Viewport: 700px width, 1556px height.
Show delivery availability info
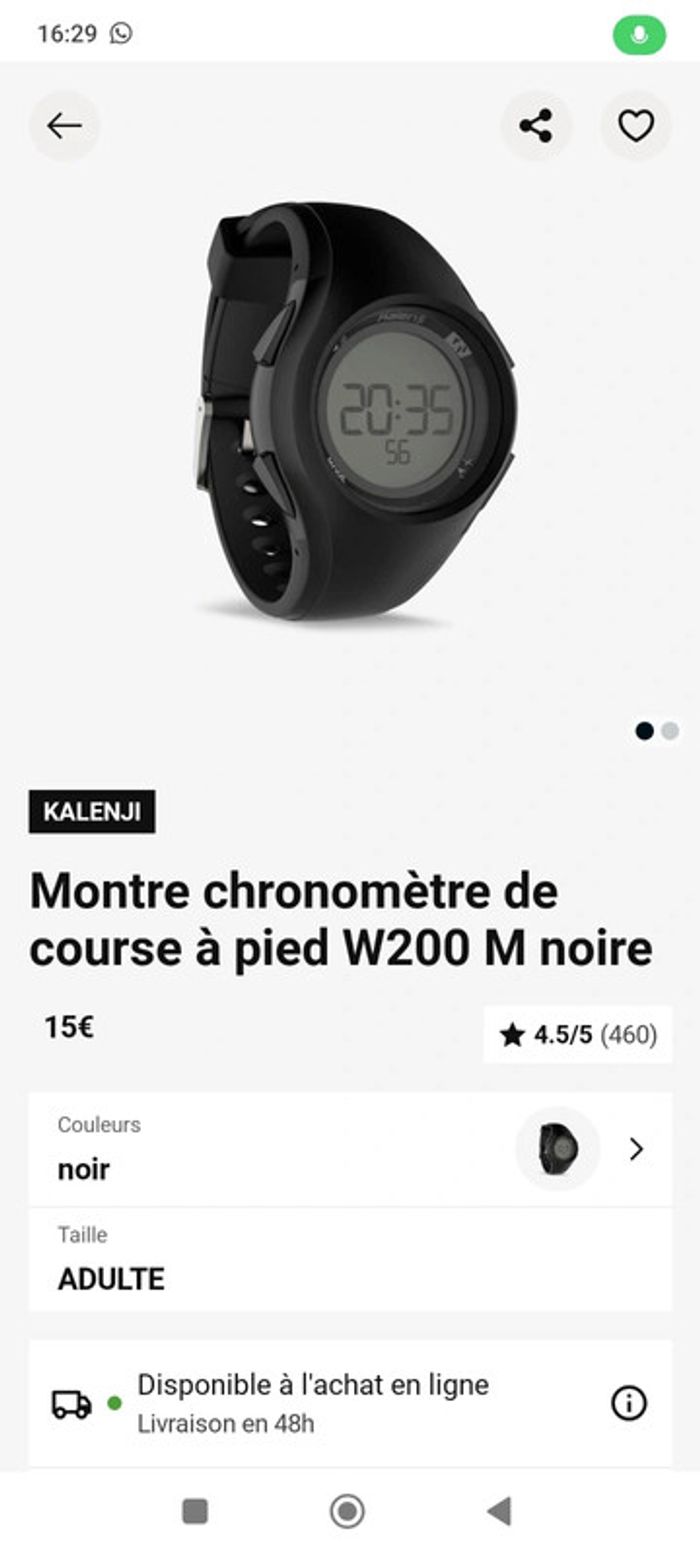[628, 1403]
